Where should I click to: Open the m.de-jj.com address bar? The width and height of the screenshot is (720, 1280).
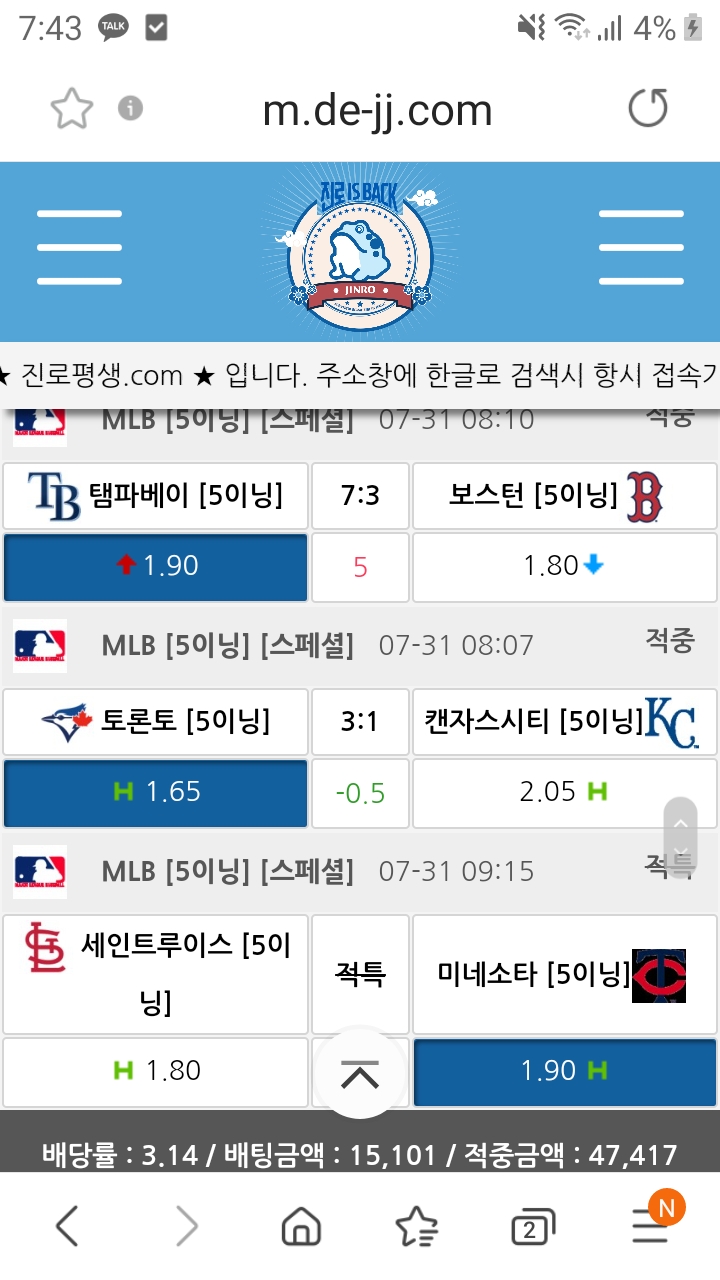(x=377, y=110)
